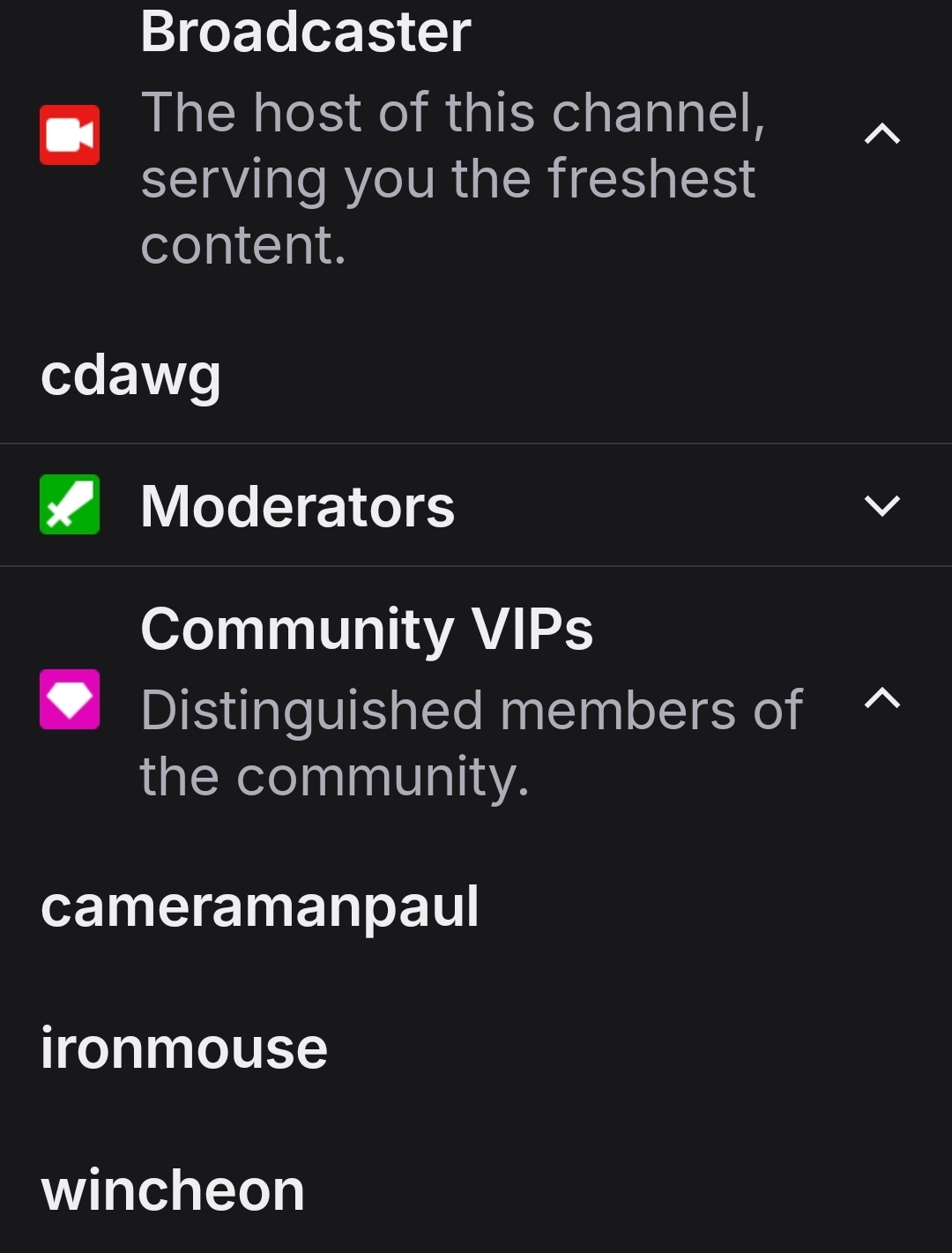
Task: View ironmouse's profile card
Action: coord(184,1048)
